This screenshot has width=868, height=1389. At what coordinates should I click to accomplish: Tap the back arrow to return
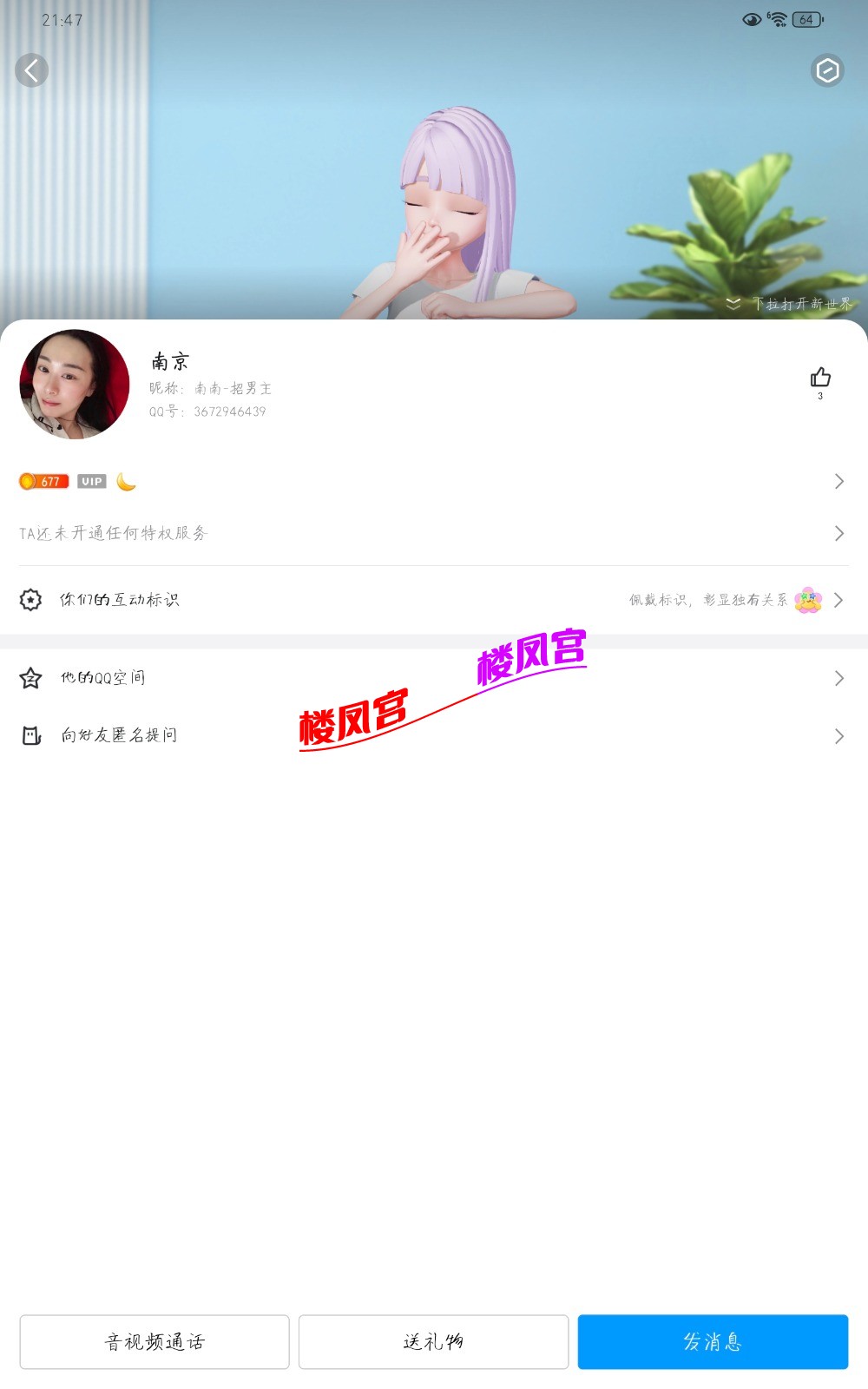[x=32, y=70]
